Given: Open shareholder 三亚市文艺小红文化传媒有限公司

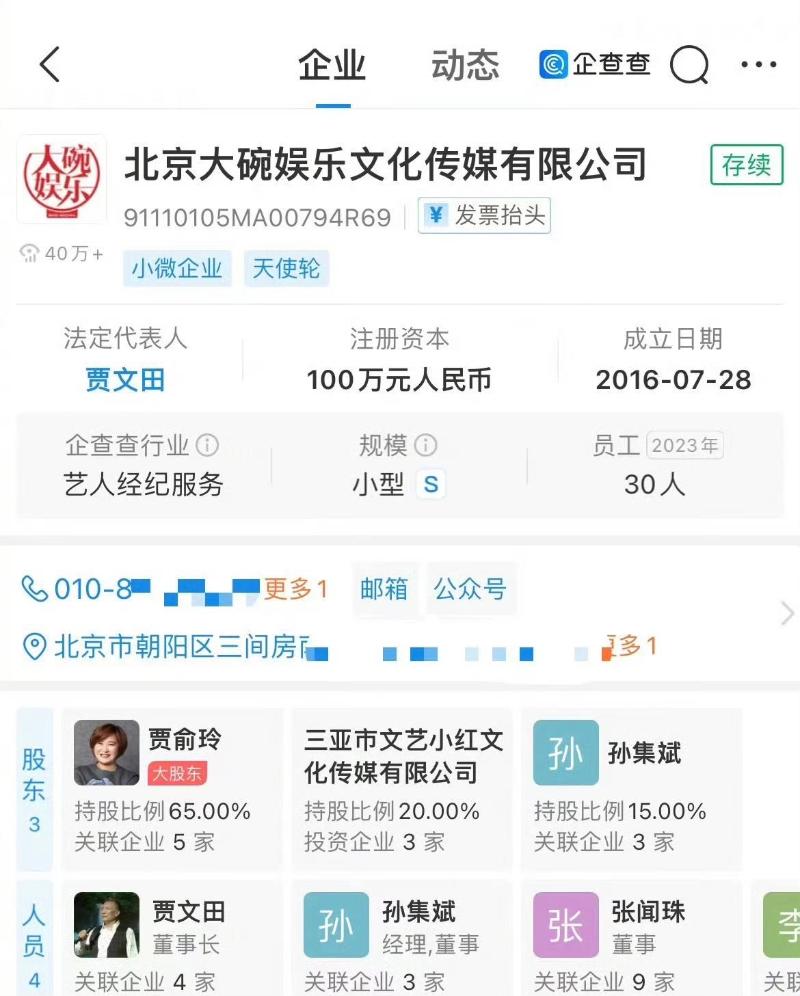Looking at the screenshot, I should [x=402, y=786].
